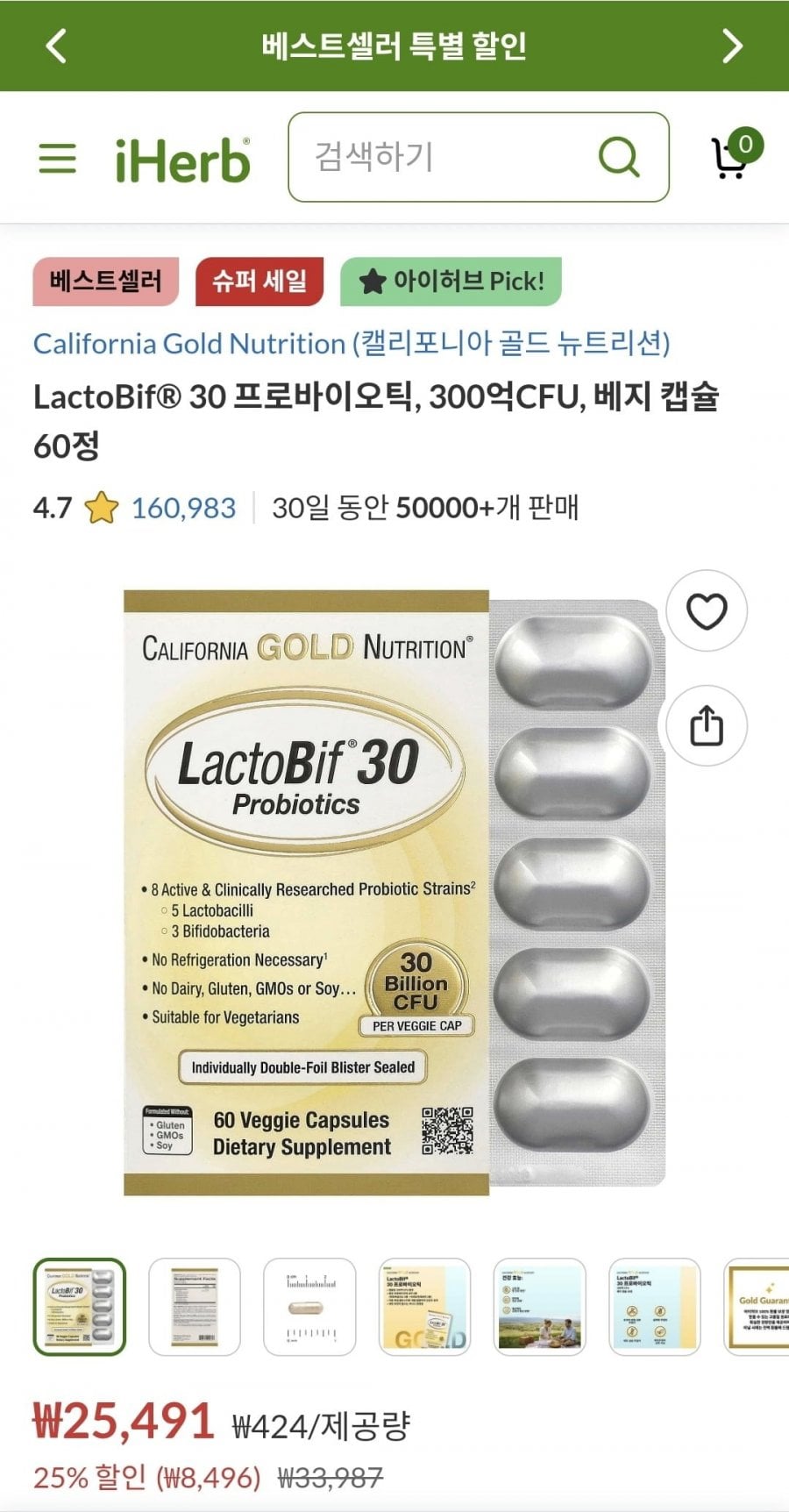Screen dimensions: 789x1512
Task: Share this product
Action: pos(706,726)
